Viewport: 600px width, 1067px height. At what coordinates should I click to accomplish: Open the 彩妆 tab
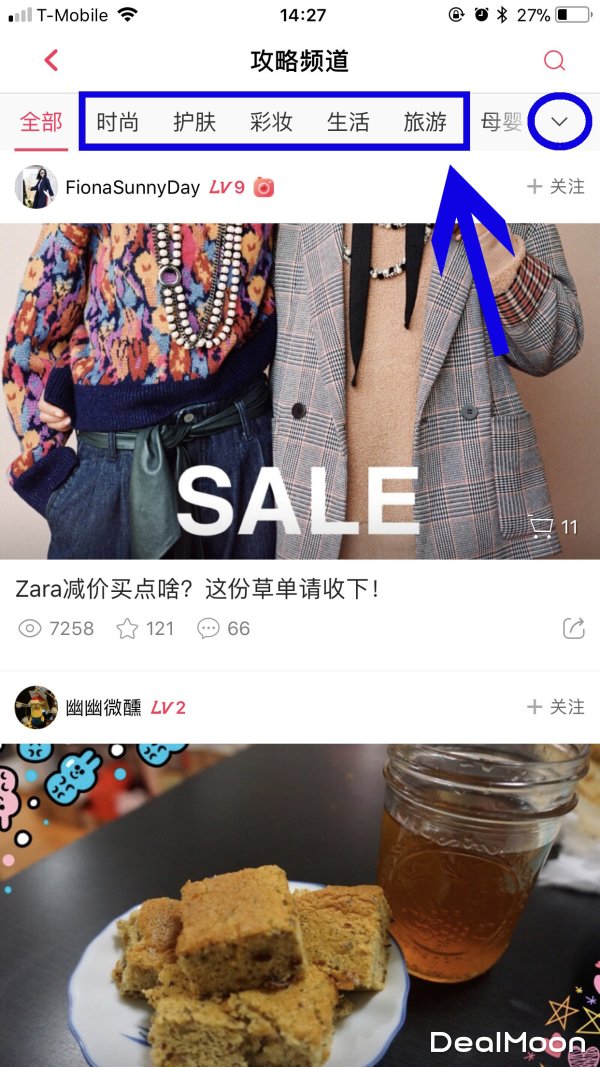271,122
